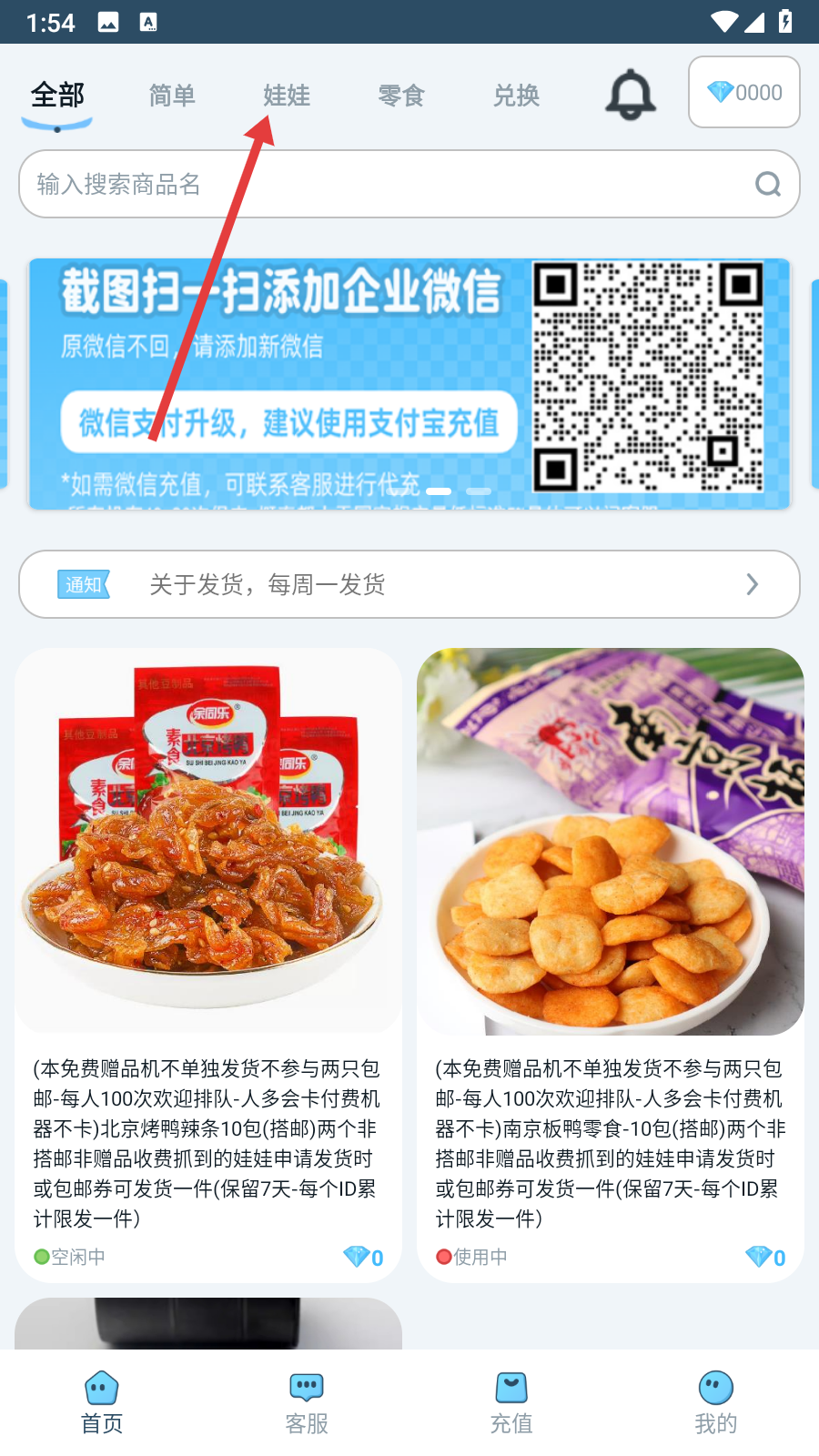Open the 北京烤鸭辣条 product card
Image resolution: width=819 pixels, height=1456 pixels.
pos(208,965)
